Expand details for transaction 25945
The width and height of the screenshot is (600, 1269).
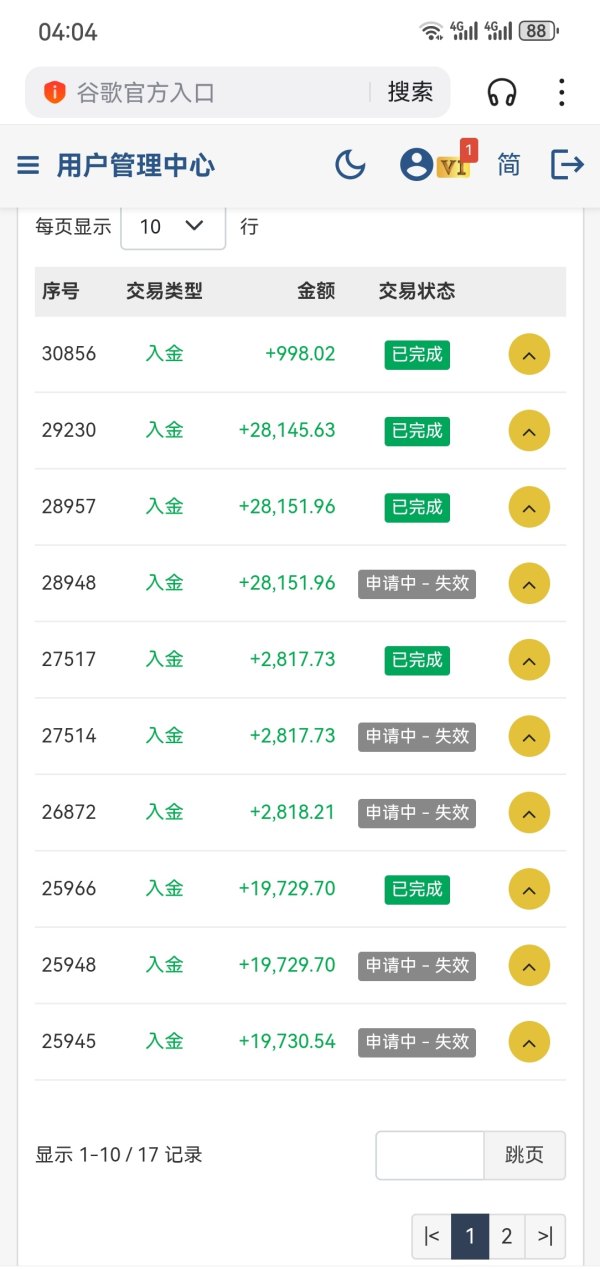tap(529, 1042)
